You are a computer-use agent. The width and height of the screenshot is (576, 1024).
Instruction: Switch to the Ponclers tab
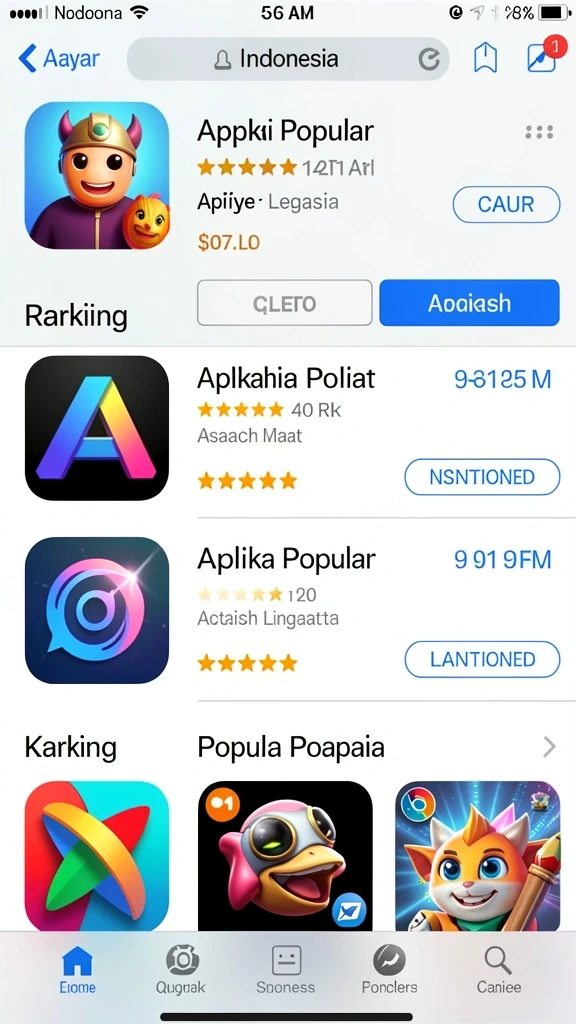pos(389,970)
